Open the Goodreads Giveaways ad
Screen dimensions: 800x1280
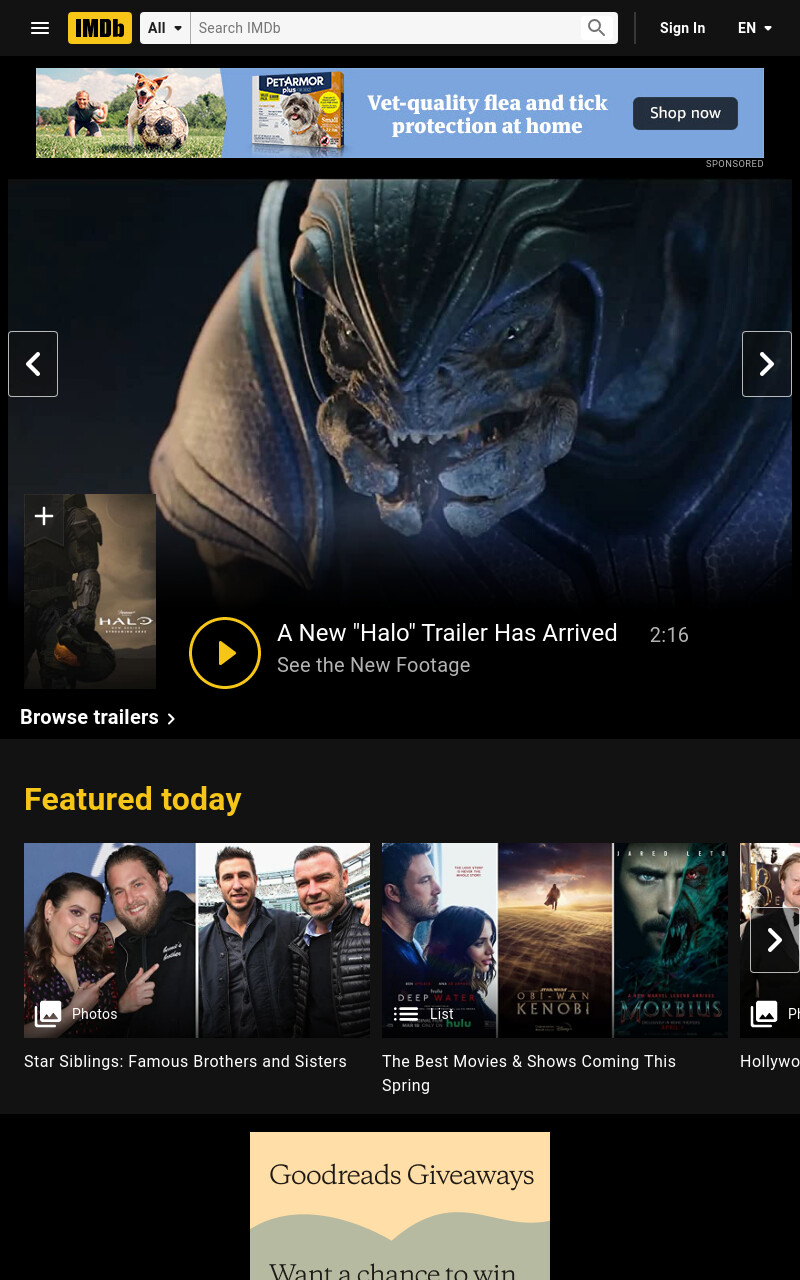[400, 1206]
